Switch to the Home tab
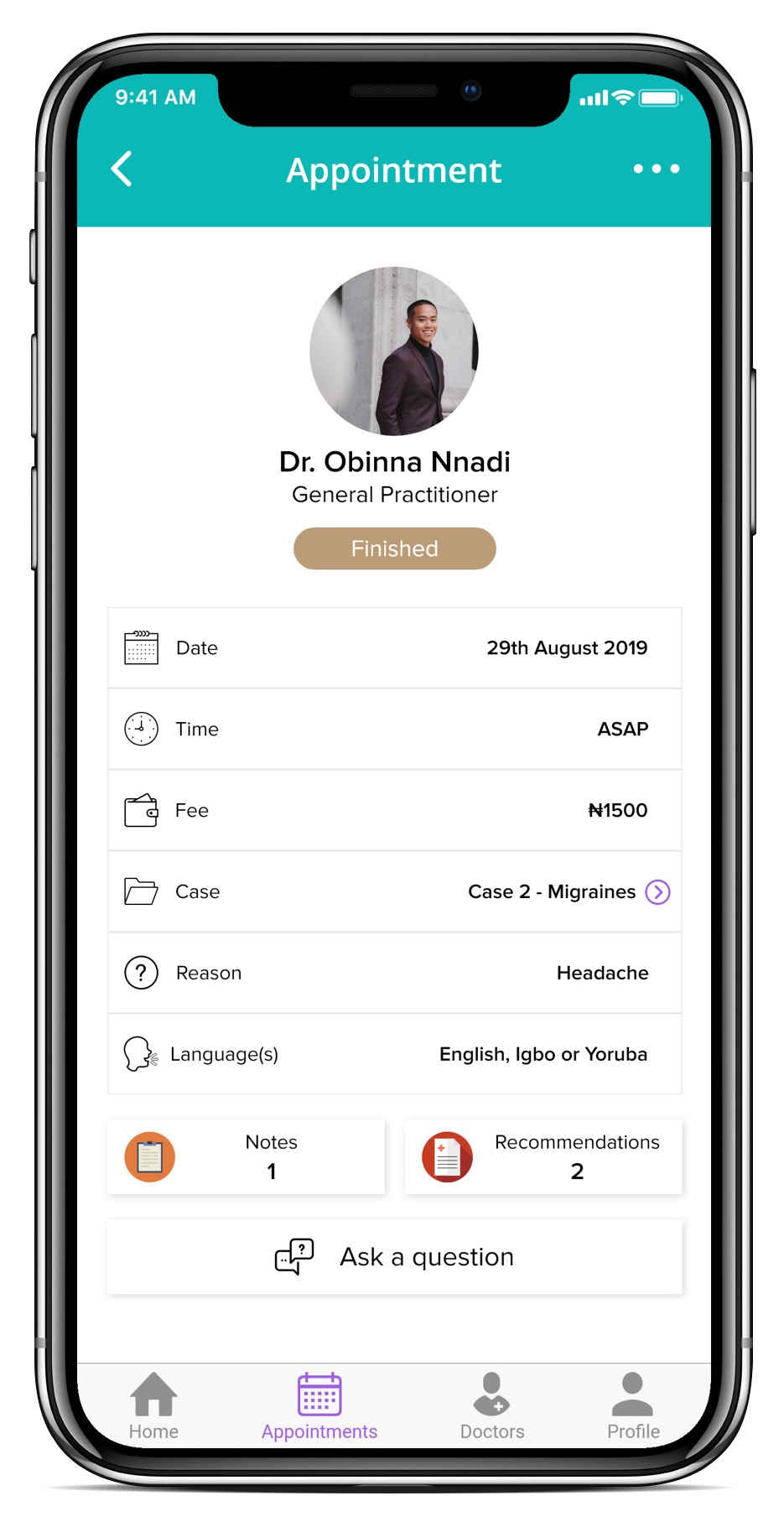Screen dimensions: 784x1522 click(154, 1406)
